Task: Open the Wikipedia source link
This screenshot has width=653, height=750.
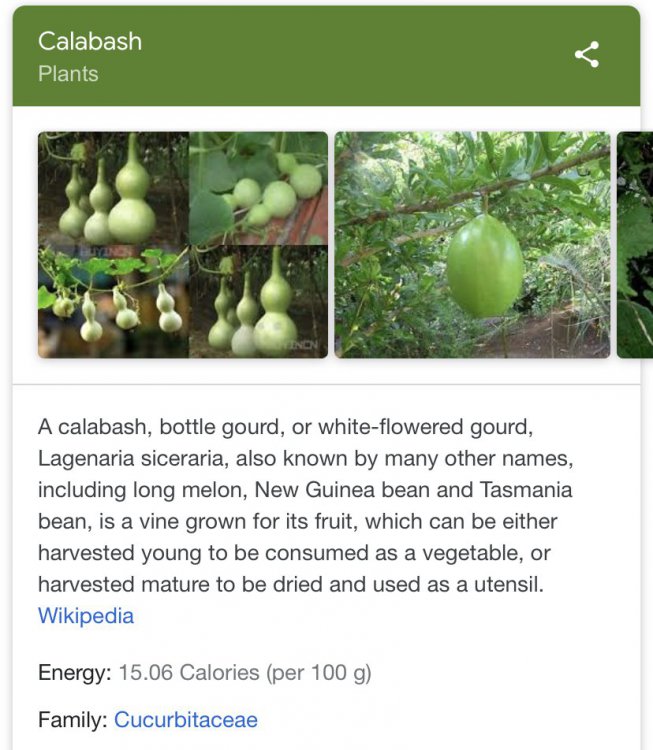Action: (86, 616)
